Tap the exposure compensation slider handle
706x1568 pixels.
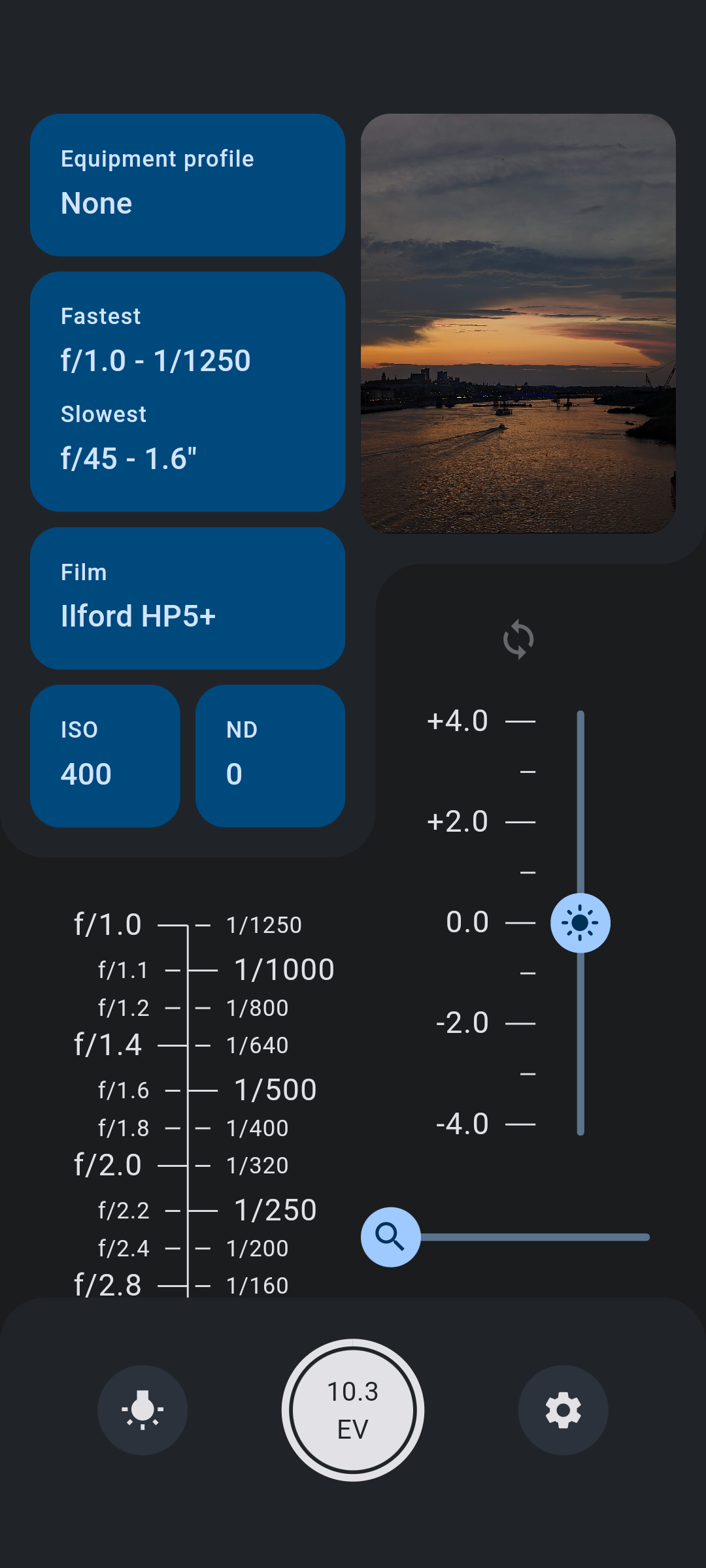(x=580, y=923)
